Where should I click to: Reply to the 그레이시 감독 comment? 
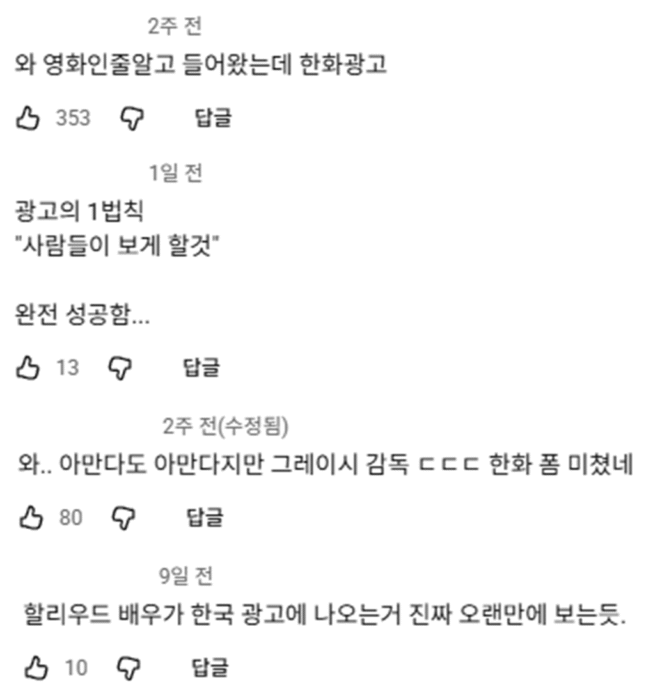click(x=205, y=517)
